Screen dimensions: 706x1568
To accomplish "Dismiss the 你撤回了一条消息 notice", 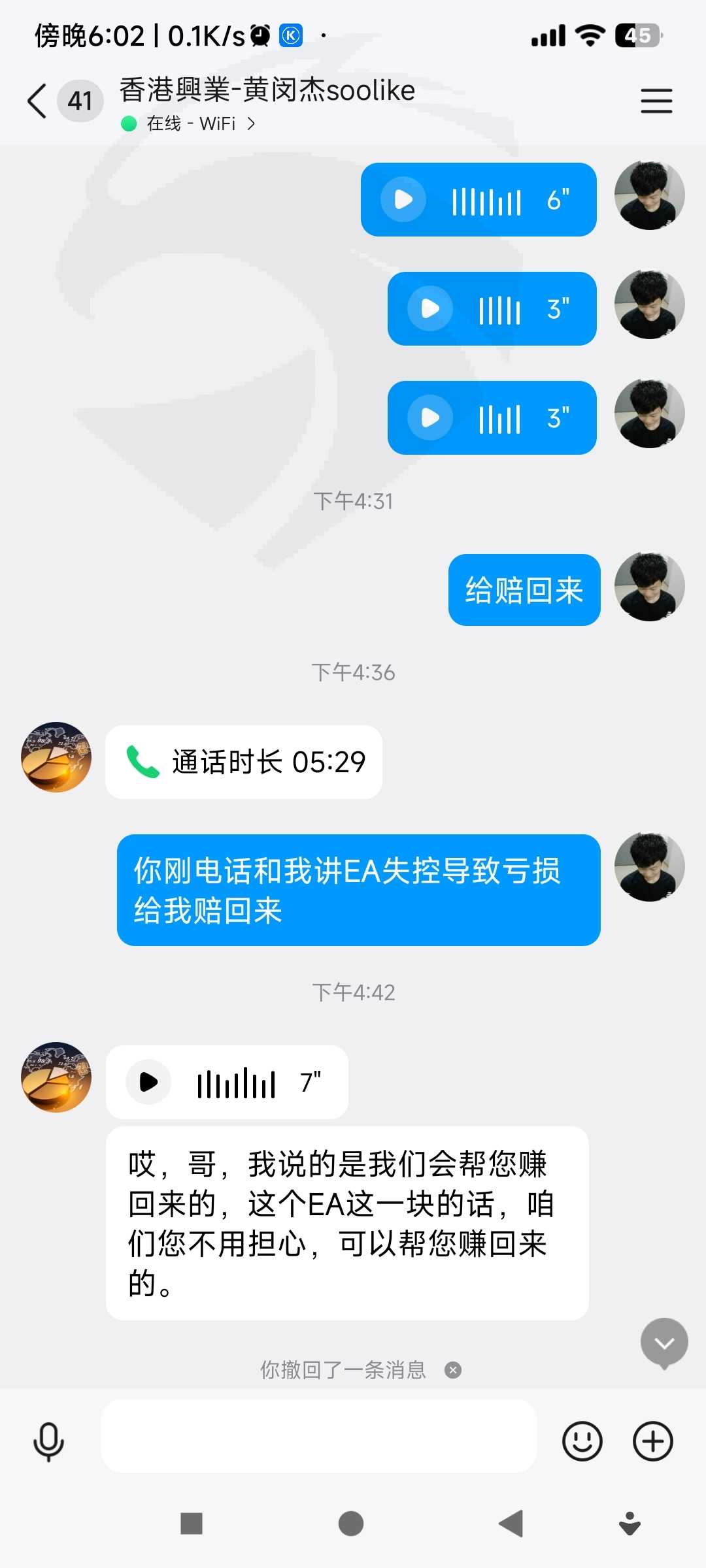I will pos(453,1370).
